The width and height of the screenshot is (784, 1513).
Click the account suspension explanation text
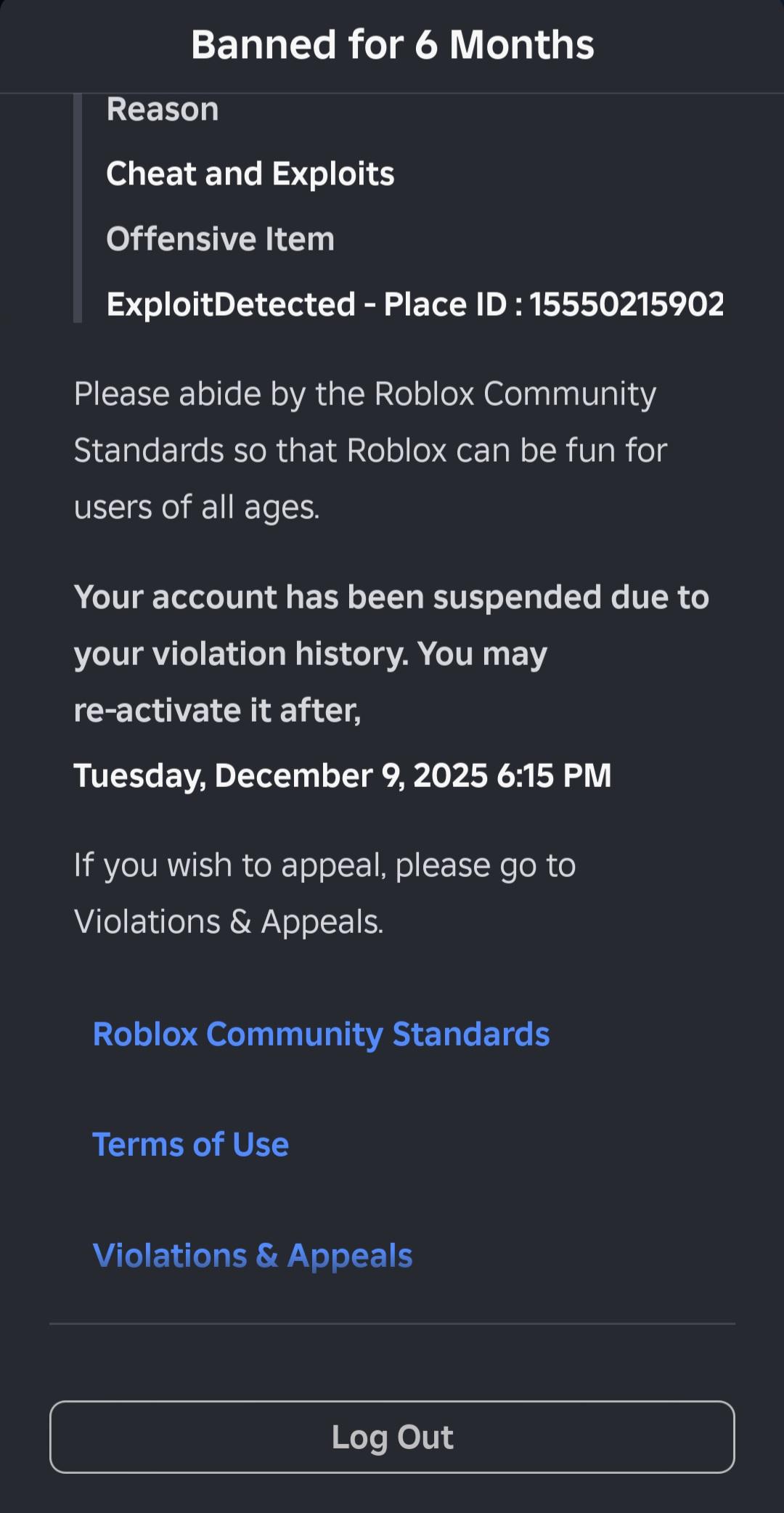(392, 653)
